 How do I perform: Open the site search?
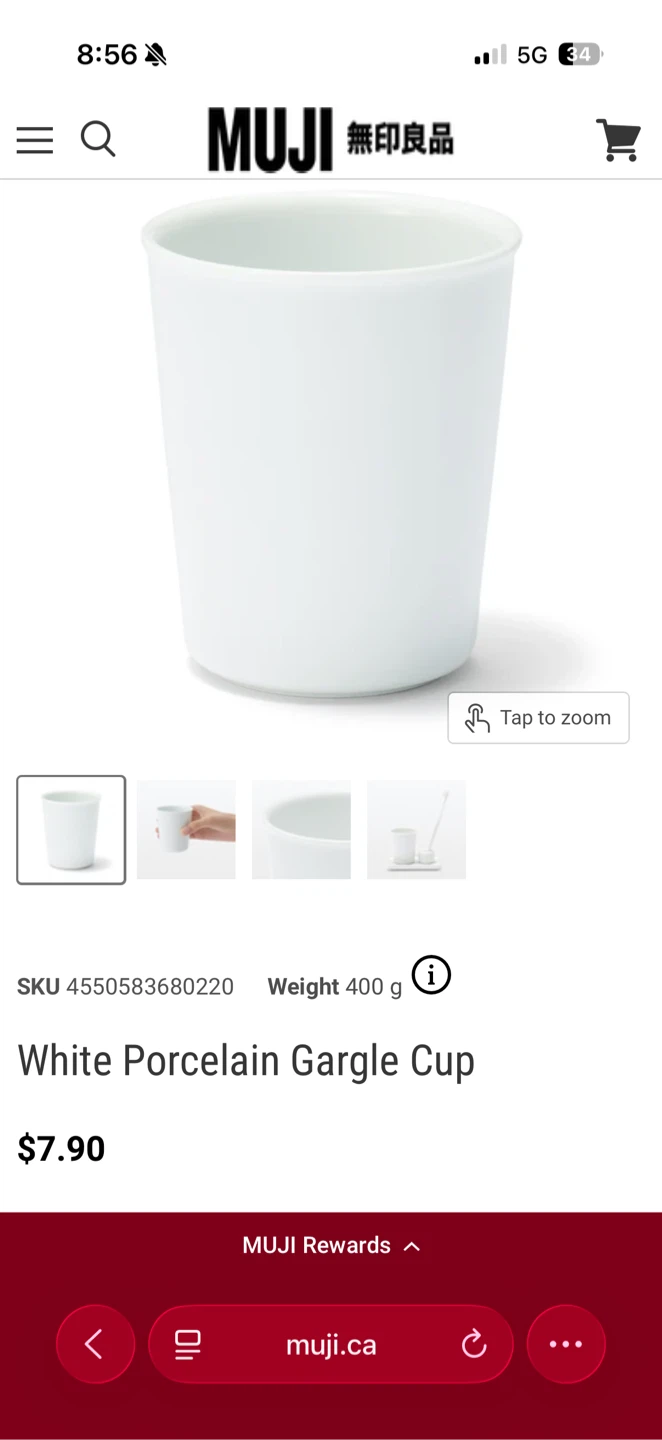(98, 139)
